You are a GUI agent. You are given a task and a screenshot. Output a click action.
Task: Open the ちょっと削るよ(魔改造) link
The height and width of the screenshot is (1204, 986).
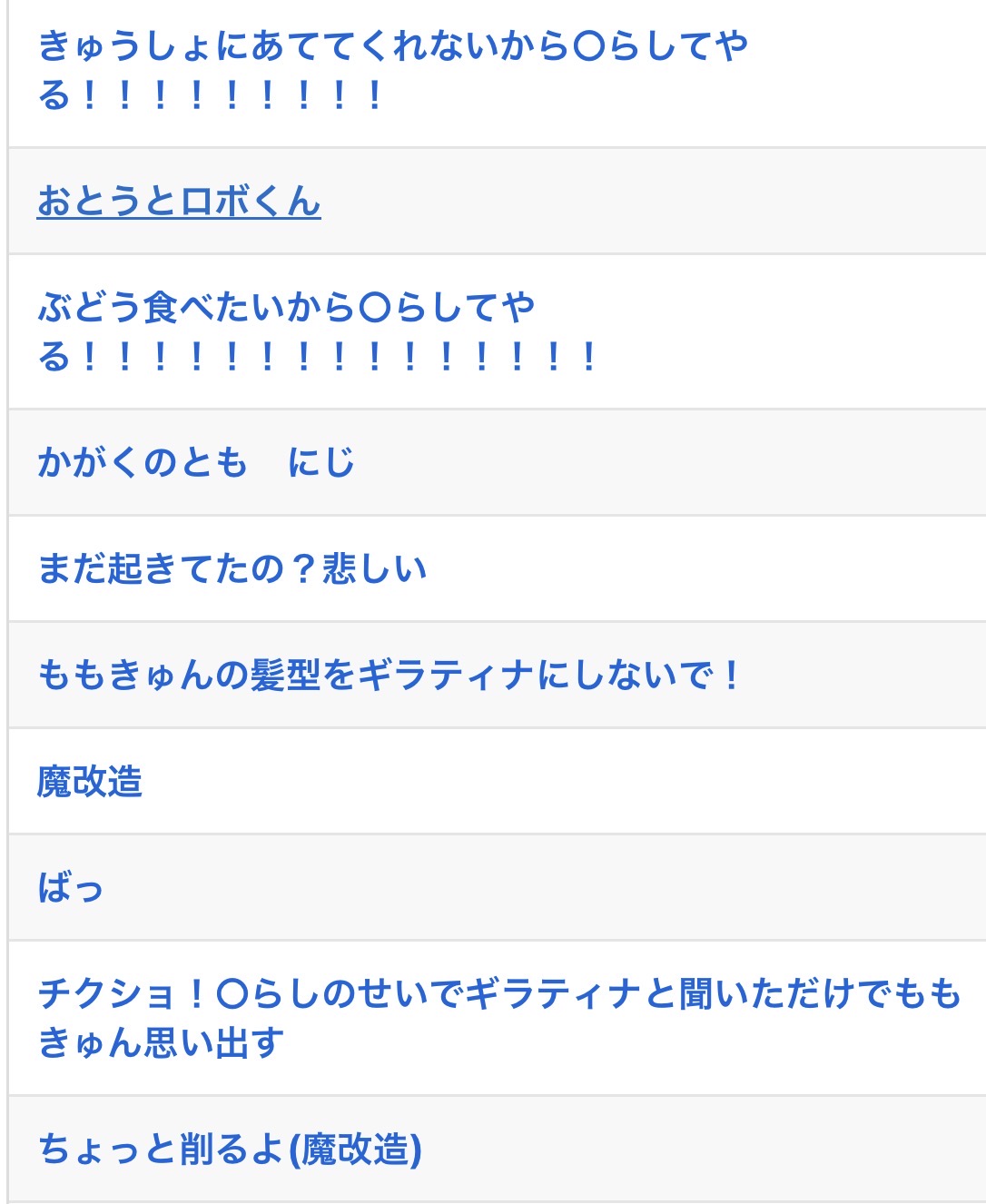[230, 1149]
